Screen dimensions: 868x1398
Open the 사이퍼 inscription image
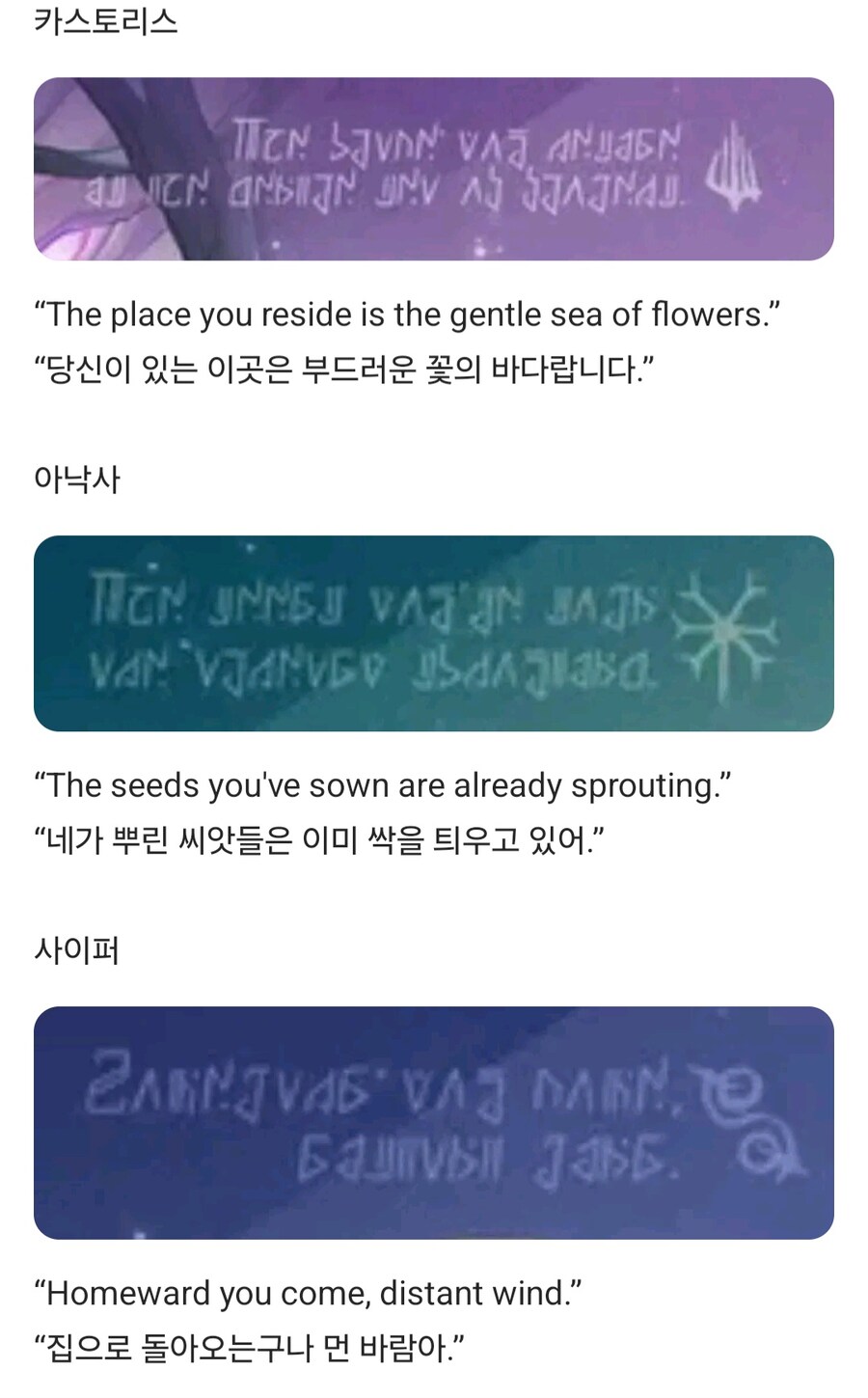click(433, 1122)
